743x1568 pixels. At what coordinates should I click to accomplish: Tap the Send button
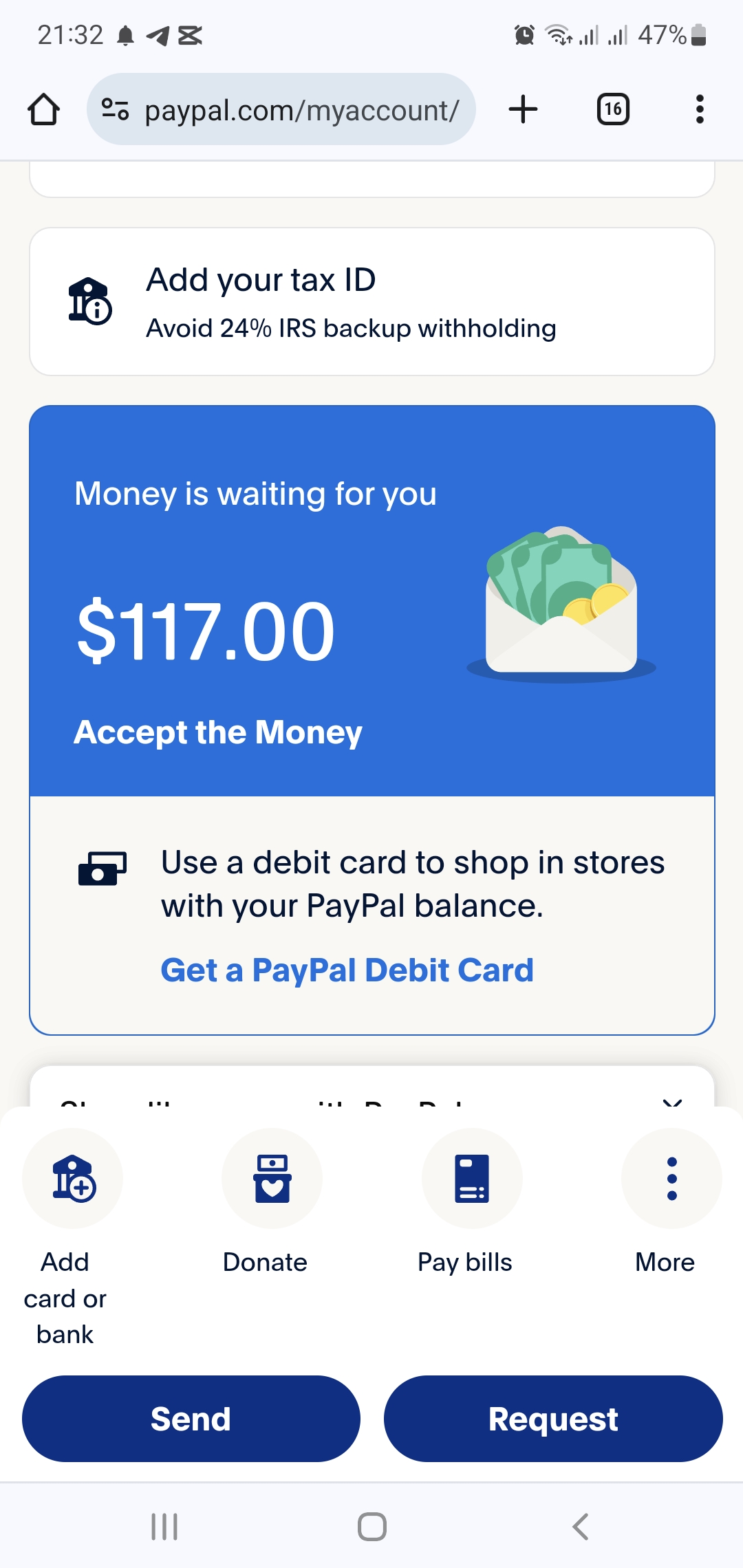191,1419
